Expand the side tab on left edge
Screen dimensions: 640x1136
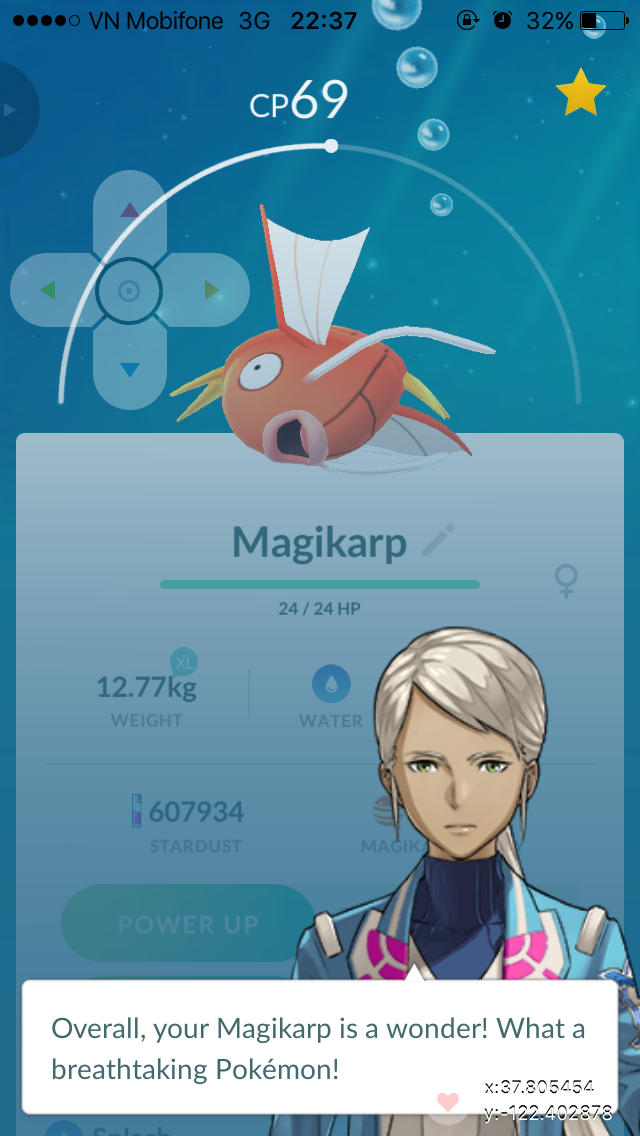[14, 110]
